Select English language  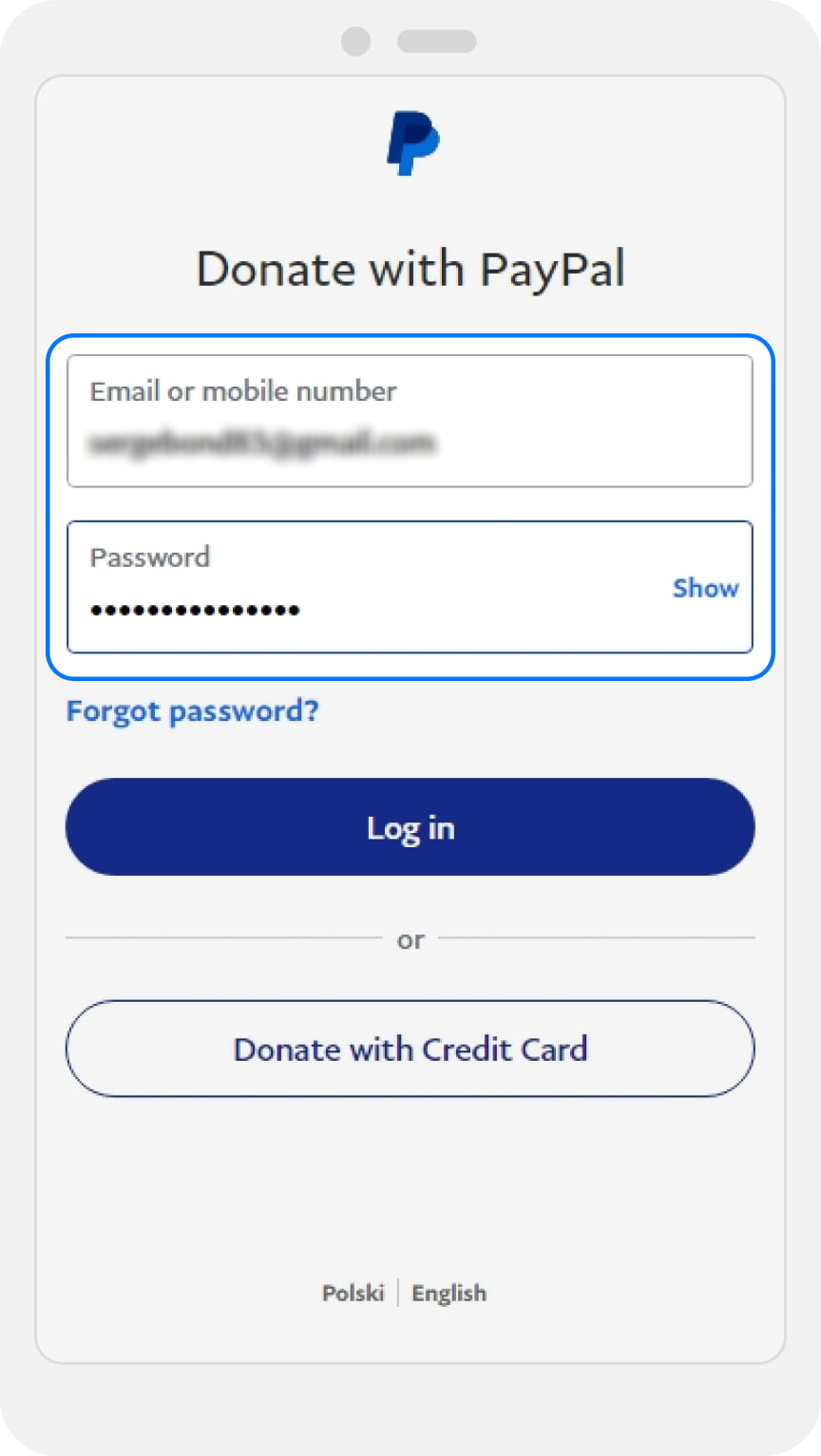coord(449,1293)
